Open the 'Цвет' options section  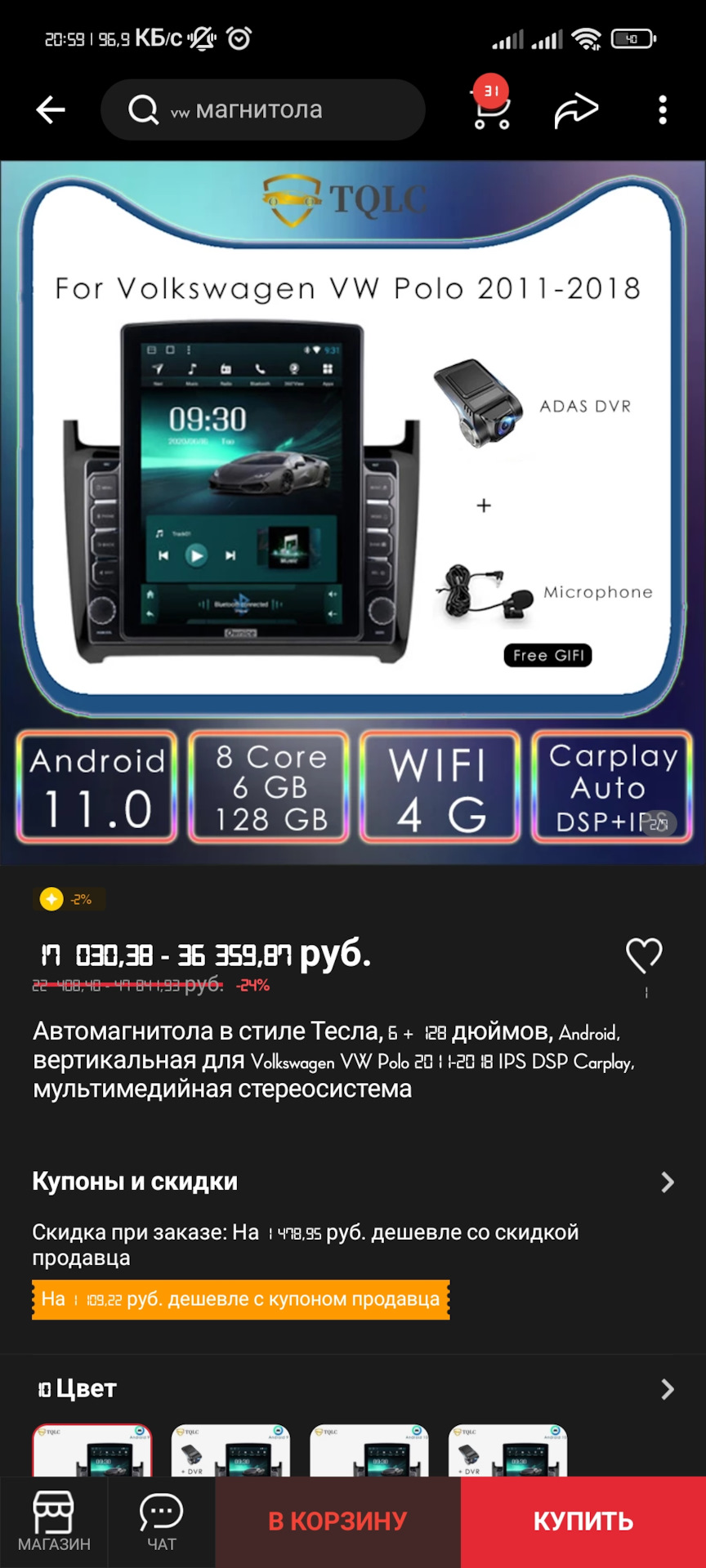pyautogui.click(x=667, y=1389)
